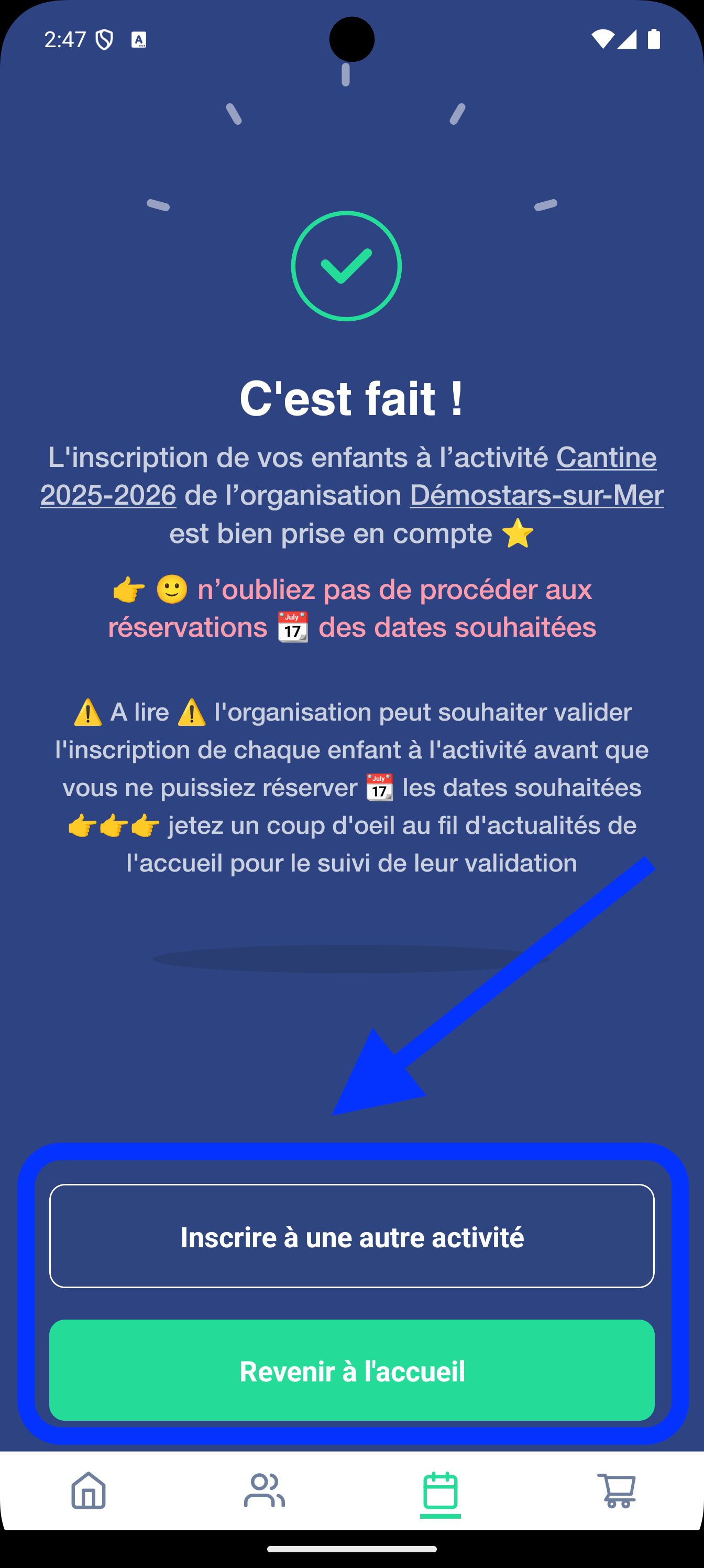Open the calendar tab
The width and height of the screenshot is (704, 1568).
tap(440, 1491)
